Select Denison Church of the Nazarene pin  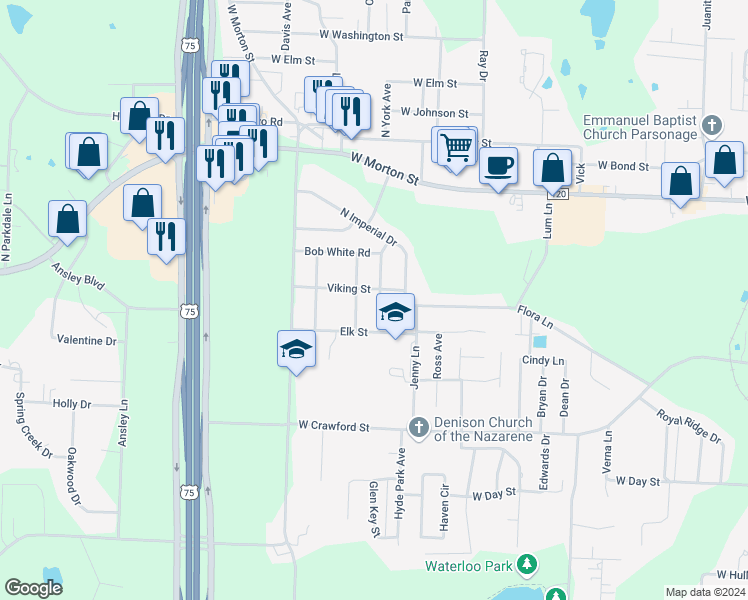(419, 427)
